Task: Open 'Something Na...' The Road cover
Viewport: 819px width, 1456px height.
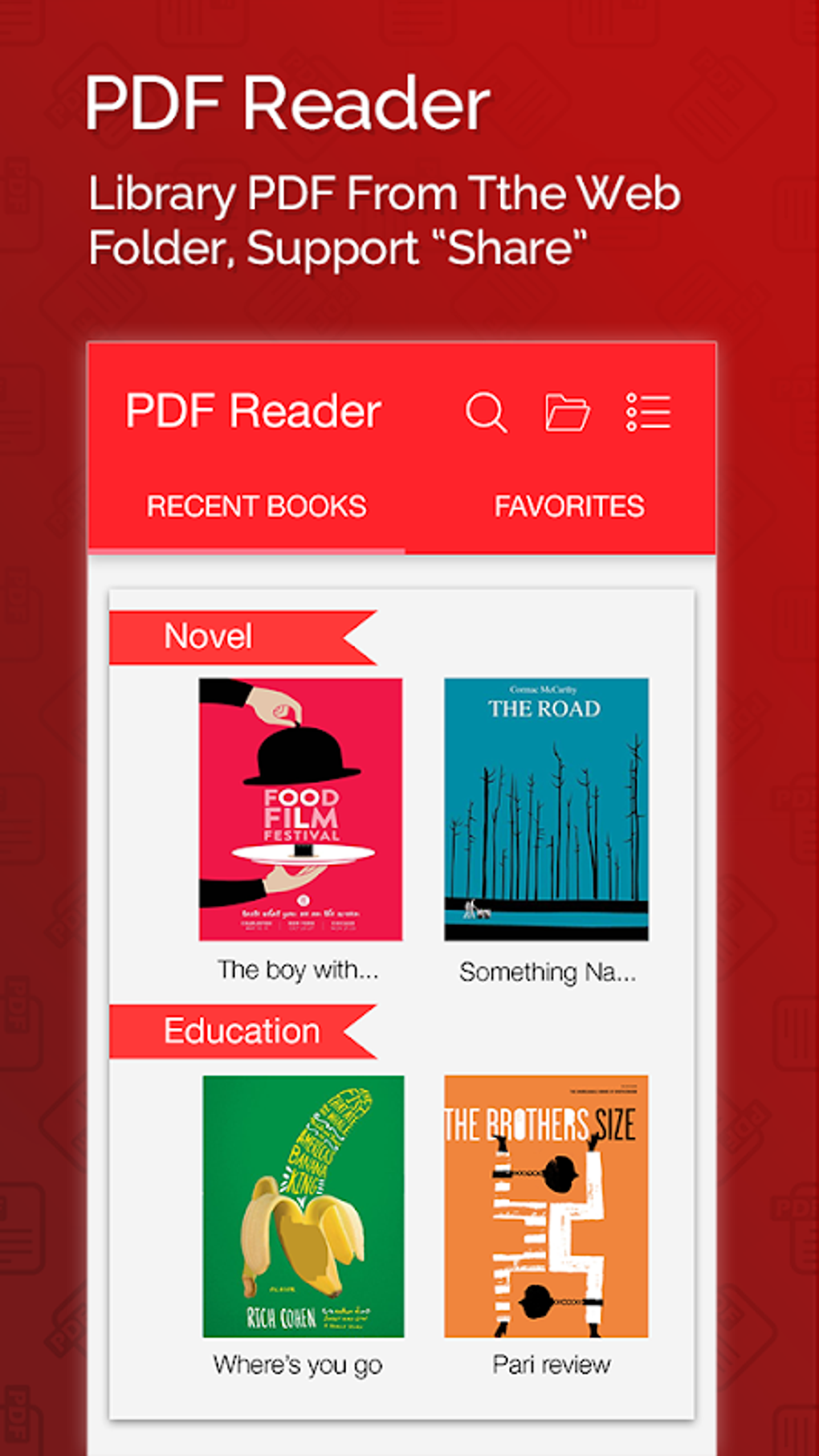Action: [546, 807]
